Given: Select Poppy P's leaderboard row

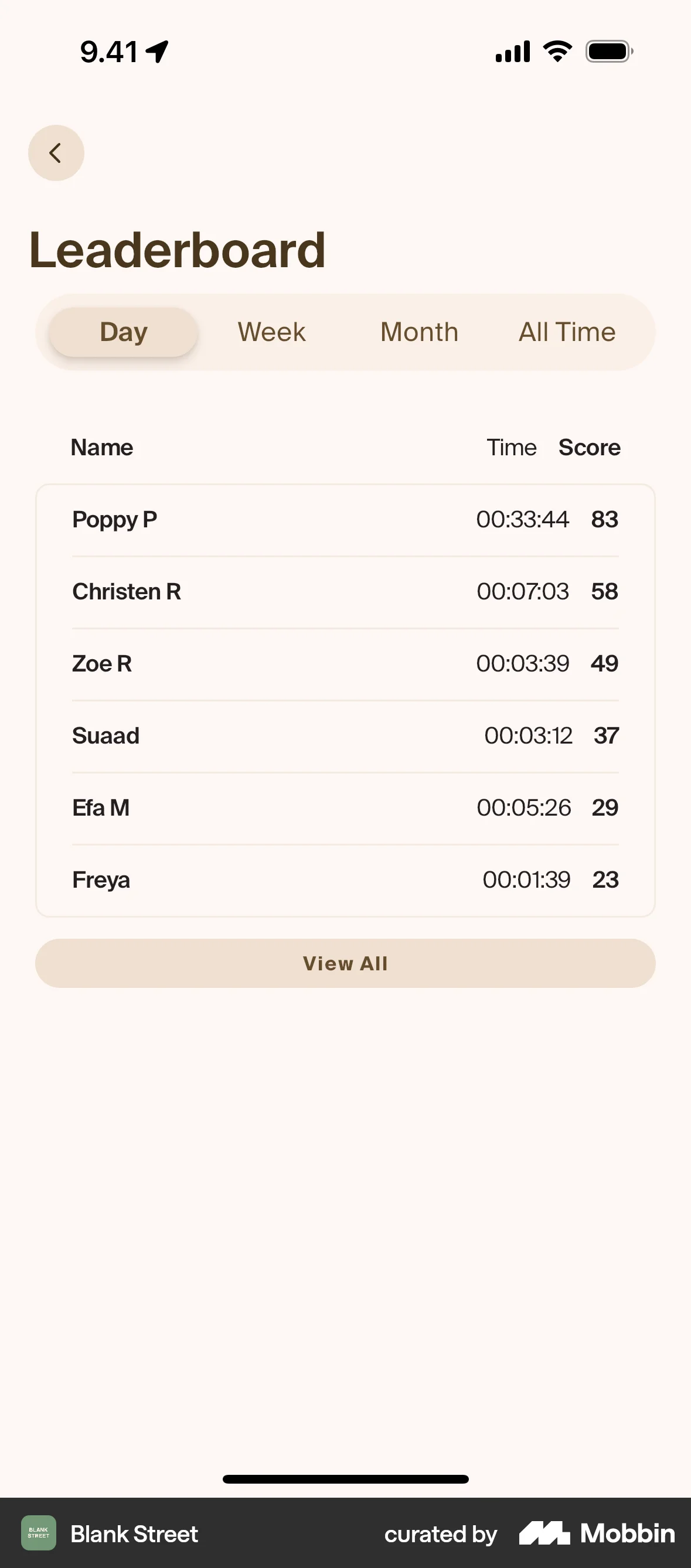Looking at the screenshot, I should pos(345,520).
